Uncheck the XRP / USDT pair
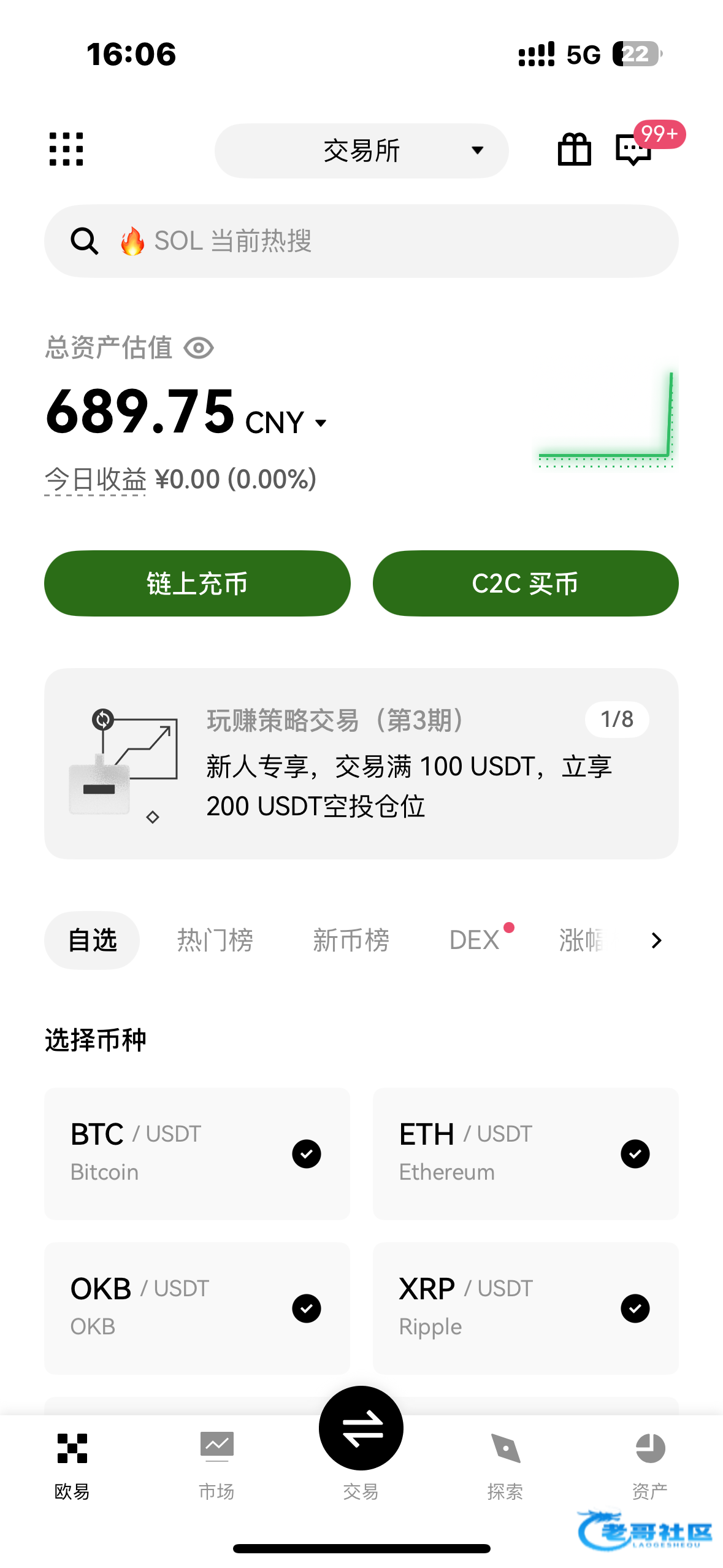The image size is (723, 1568). pos(635,1309)
